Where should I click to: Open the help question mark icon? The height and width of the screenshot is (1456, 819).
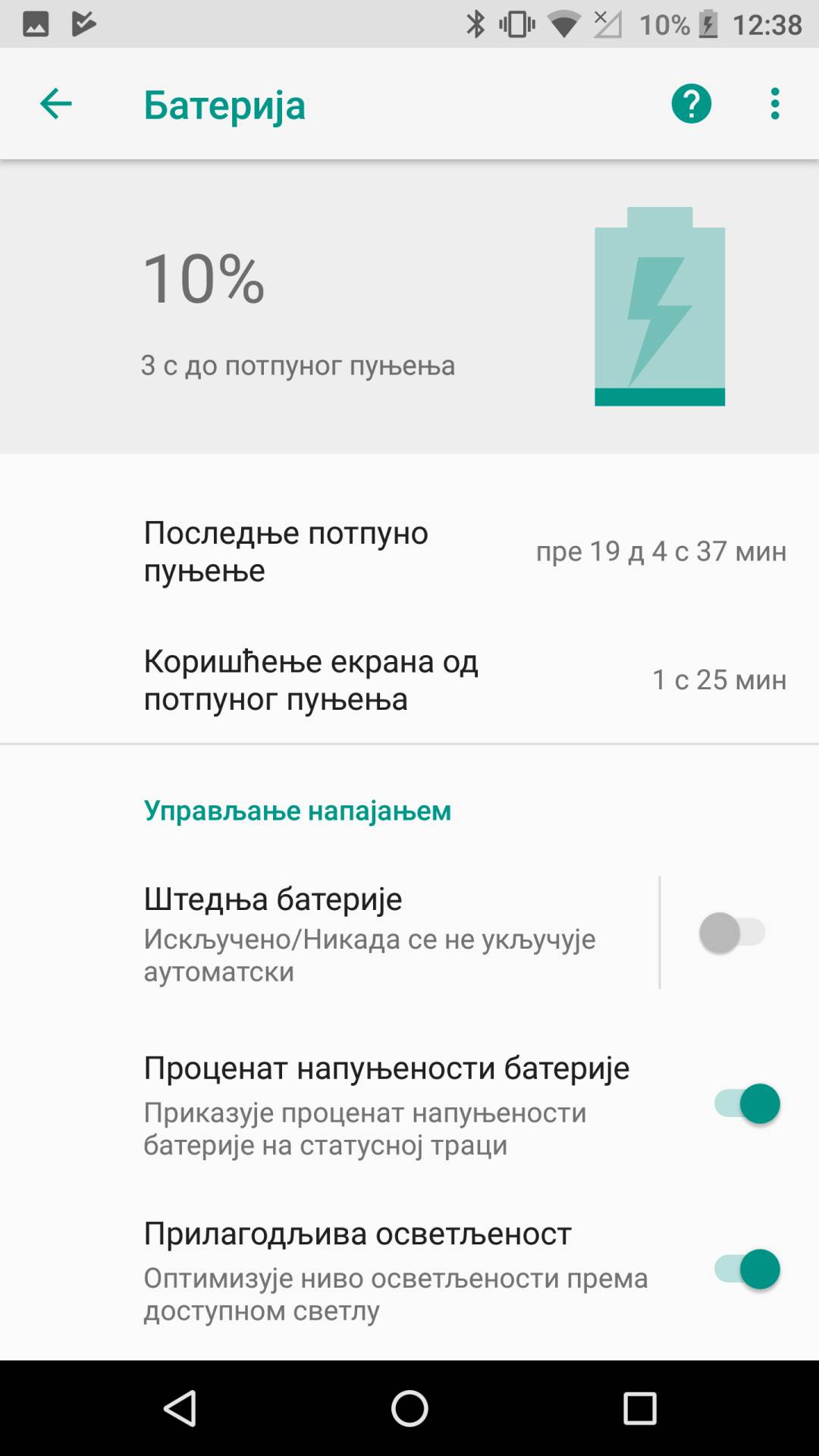(x=691, y=104)
